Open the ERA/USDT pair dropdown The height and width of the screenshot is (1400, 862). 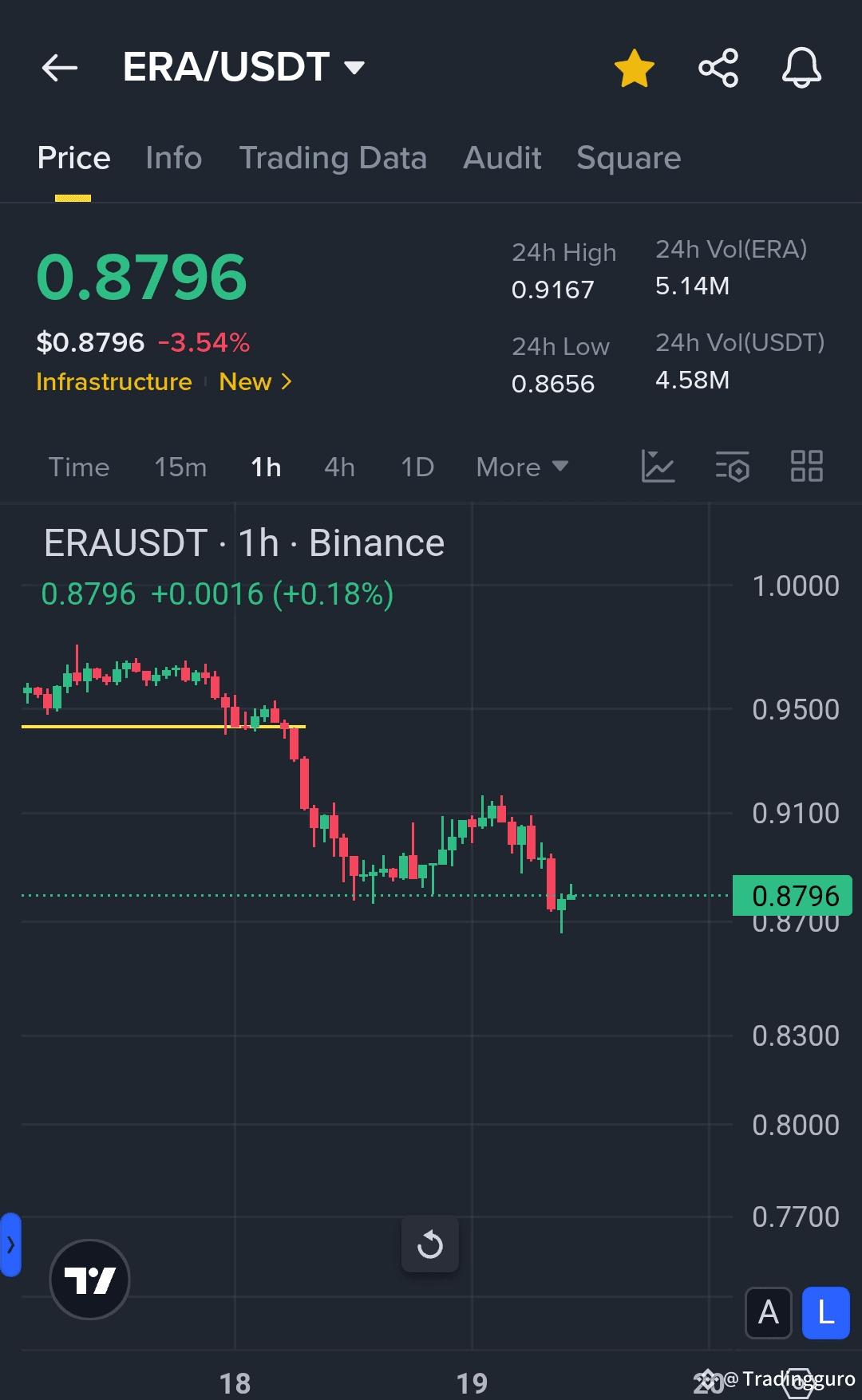tap(244, 67)
